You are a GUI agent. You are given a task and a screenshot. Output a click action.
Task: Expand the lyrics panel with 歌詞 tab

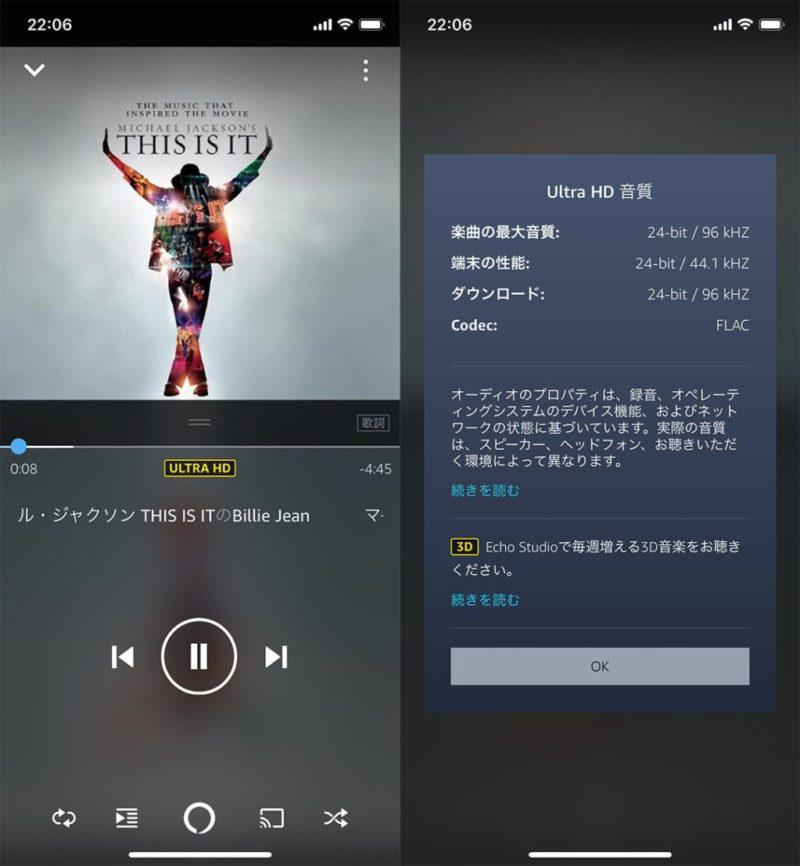point(372,424)
